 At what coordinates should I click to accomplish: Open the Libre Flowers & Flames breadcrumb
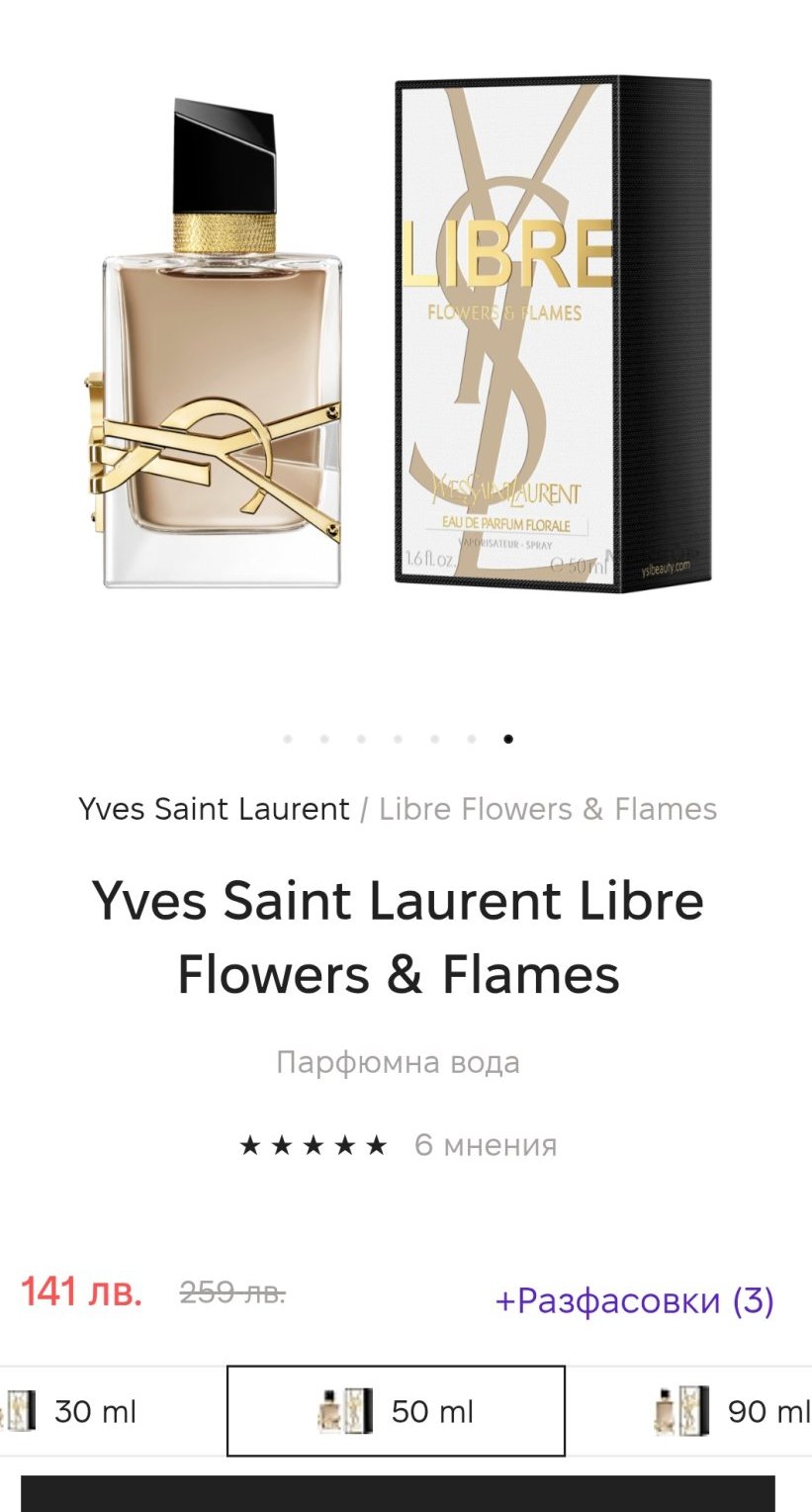point(548,809)
